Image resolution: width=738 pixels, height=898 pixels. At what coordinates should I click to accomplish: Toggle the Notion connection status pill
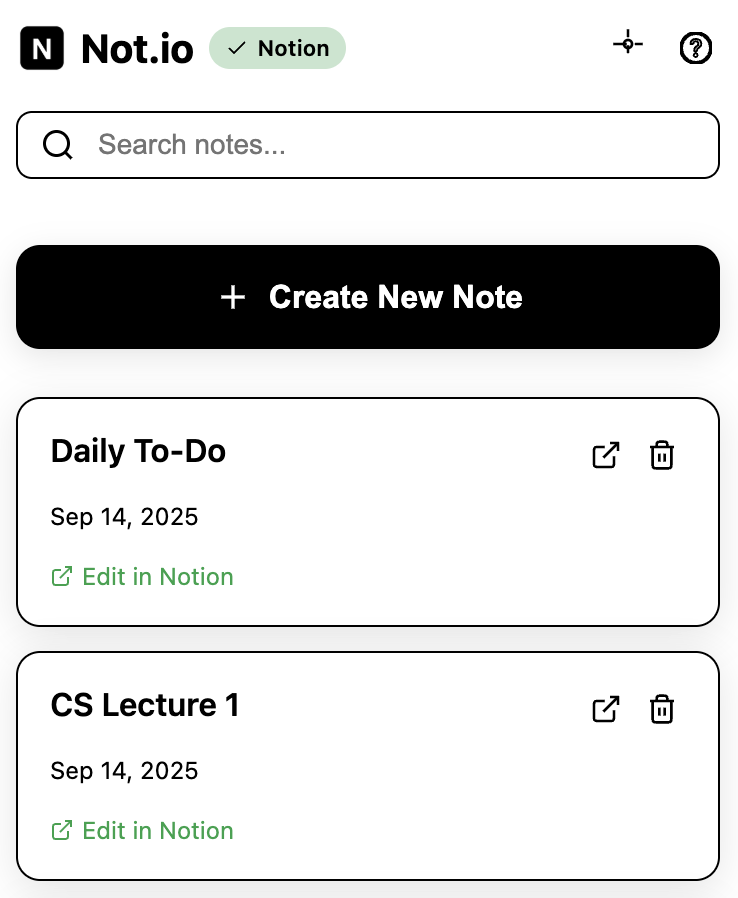pyautogui.click(x=277, y=47)
